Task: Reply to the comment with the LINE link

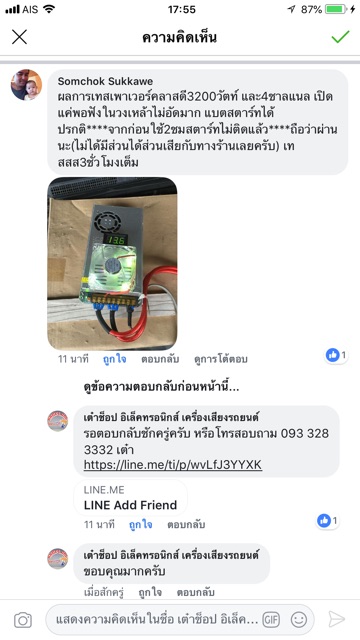Action: pos(186,524)
